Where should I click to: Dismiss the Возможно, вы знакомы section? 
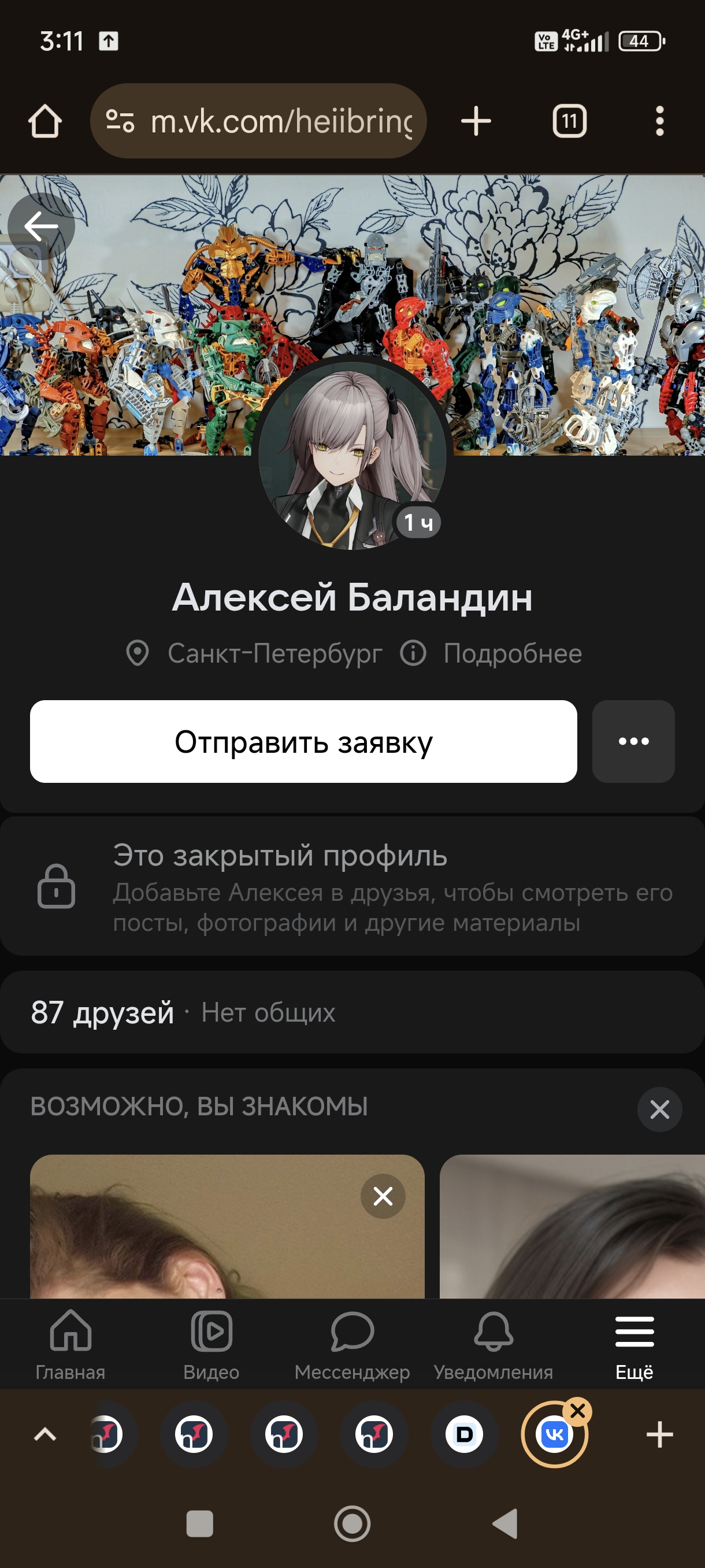tap(659, 1109)
